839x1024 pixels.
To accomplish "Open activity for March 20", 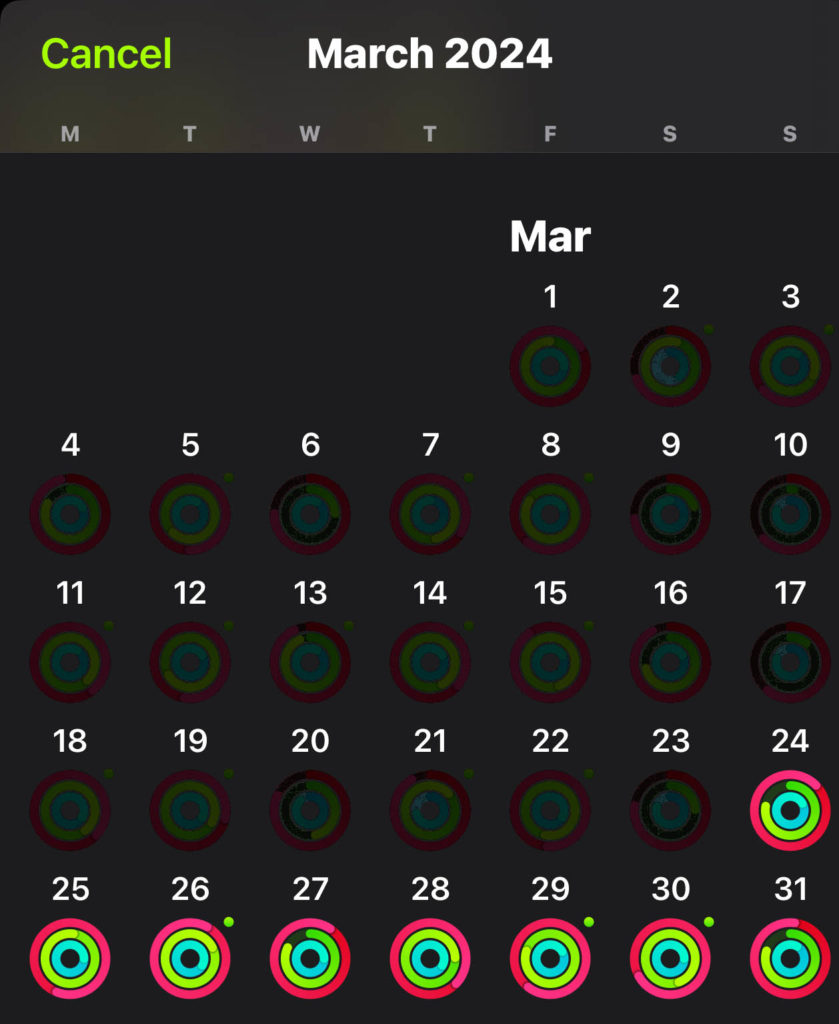I will [x=310, y=810].
